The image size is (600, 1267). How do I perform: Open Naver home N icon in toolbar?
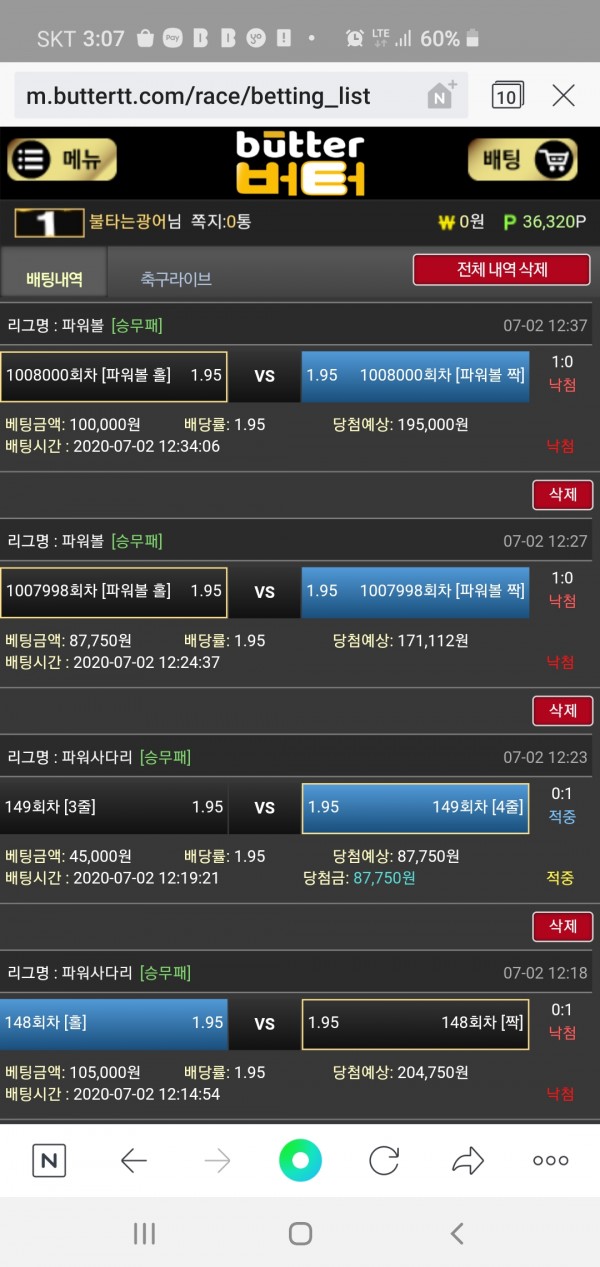point(49,1161)
